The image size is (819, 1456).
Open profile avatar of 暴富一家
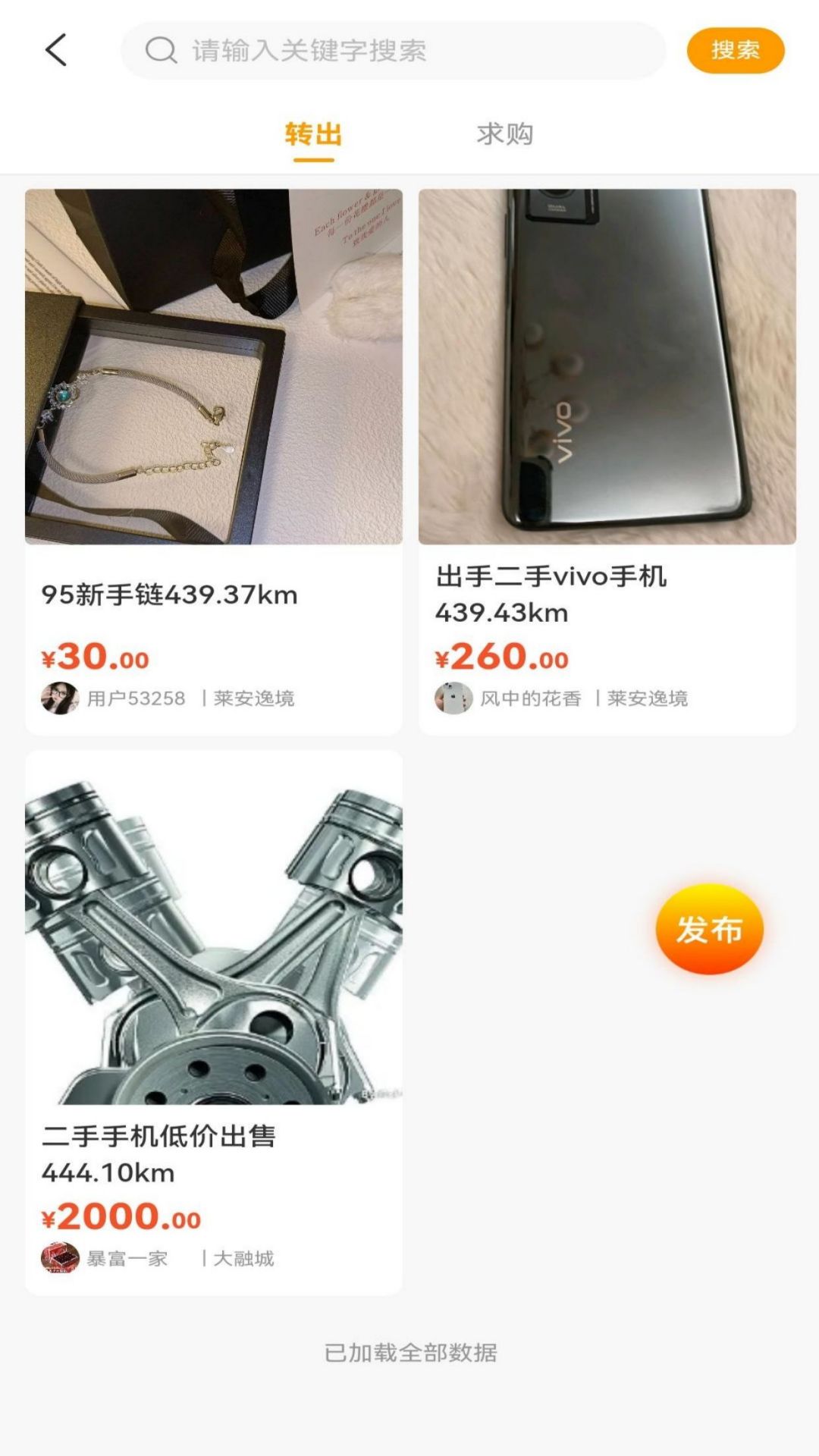pos(60,1258)
